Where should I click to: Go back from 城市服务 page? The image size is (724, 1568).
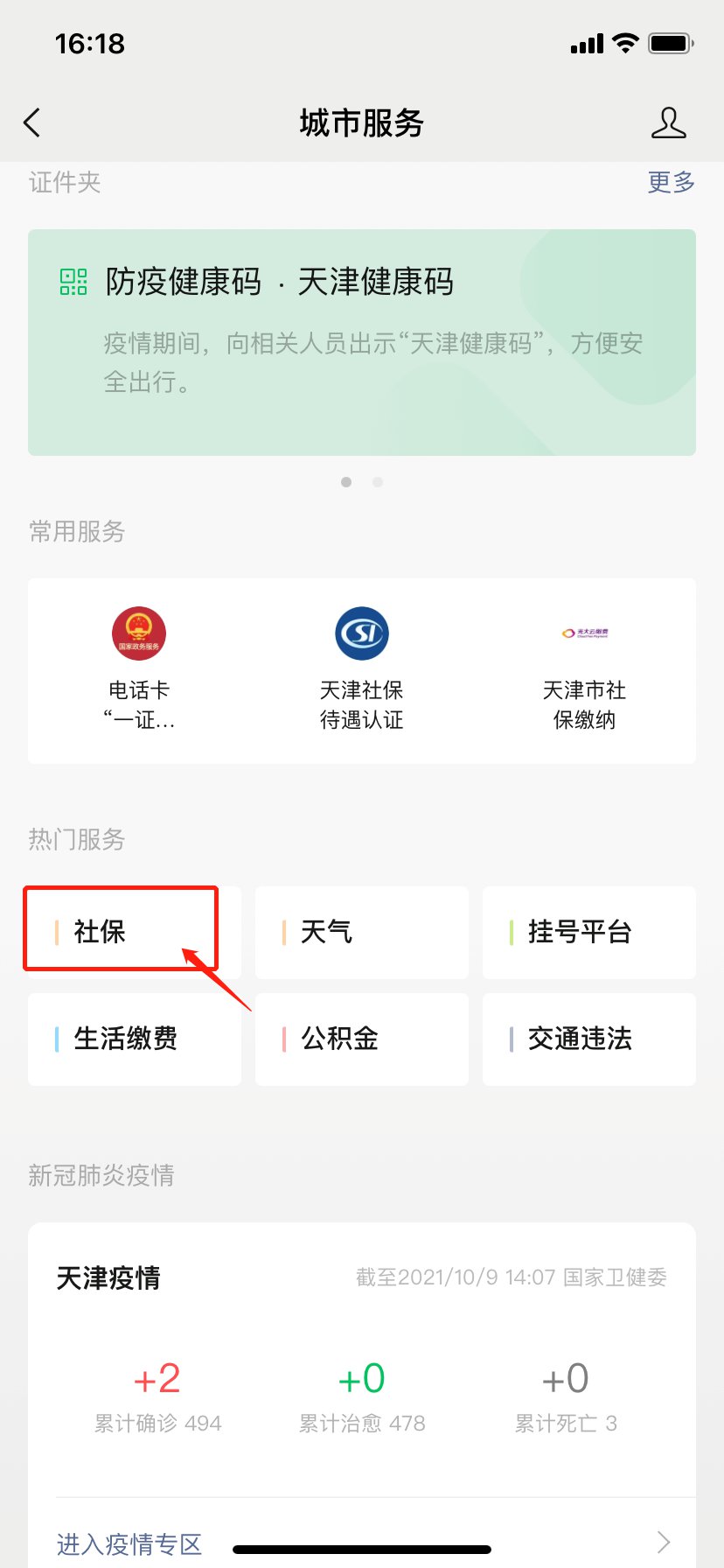pyautogui.click(x=32, y=122)
